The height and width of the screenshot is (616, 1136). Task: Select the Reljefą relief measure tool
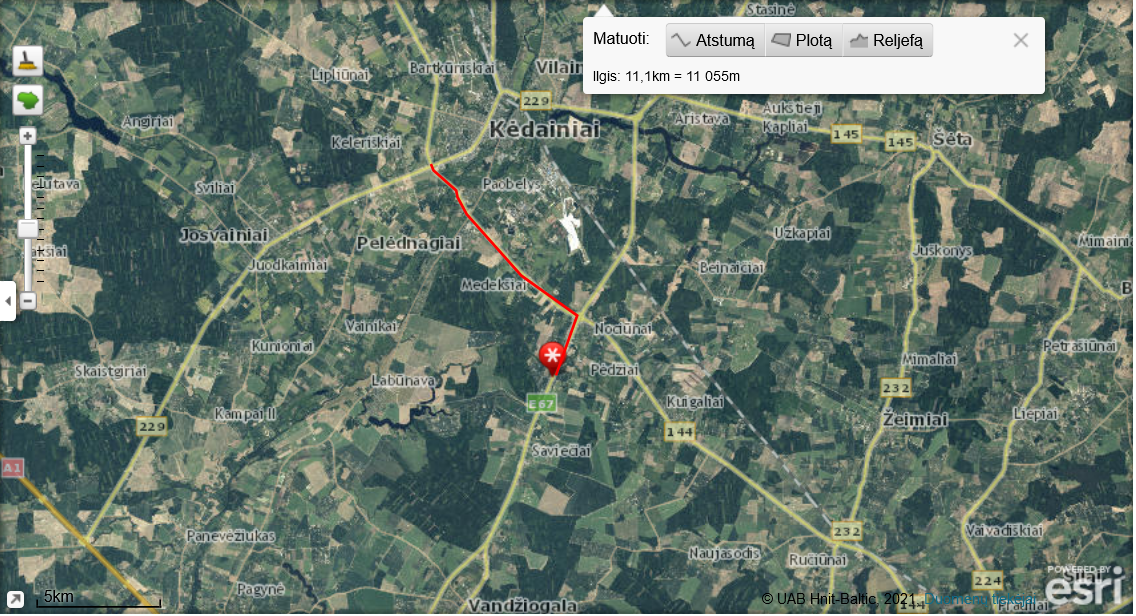[888, 41]
